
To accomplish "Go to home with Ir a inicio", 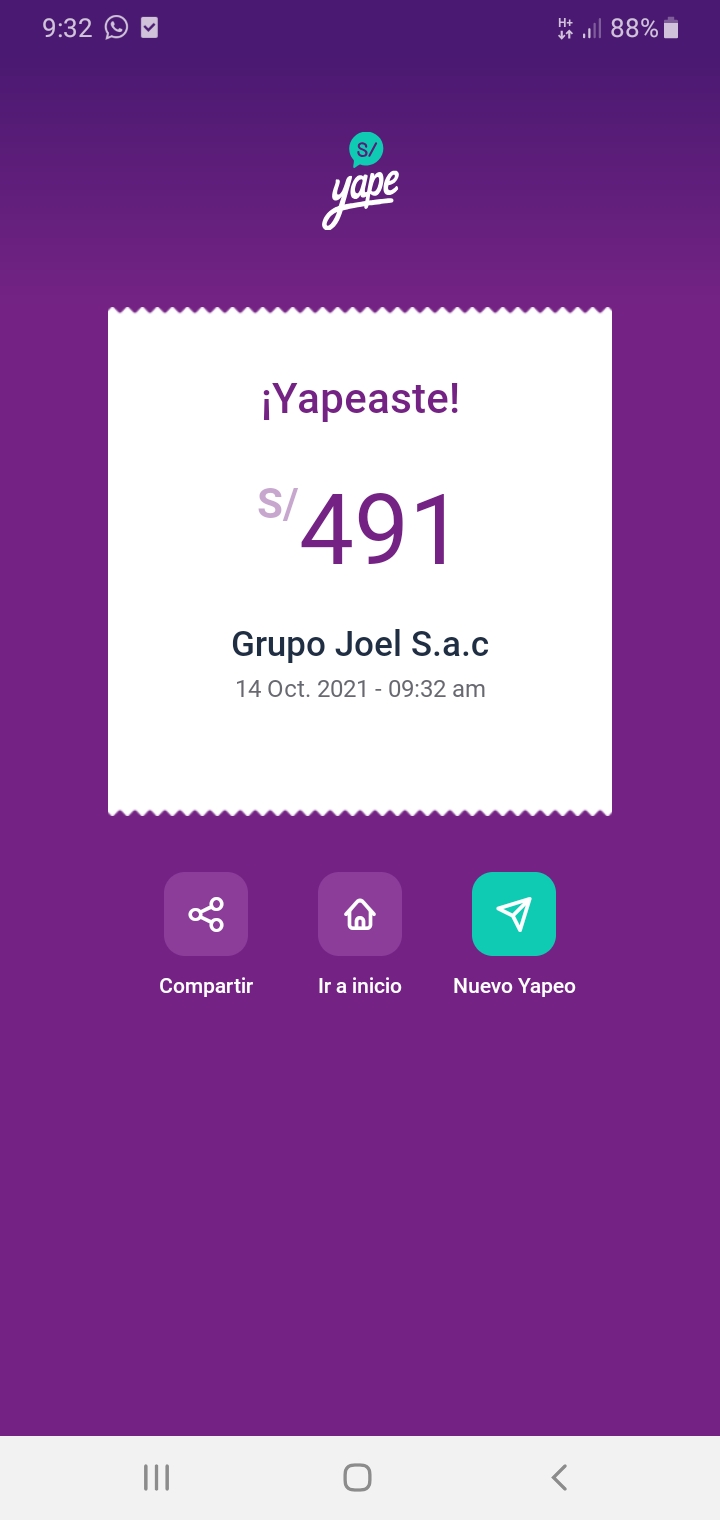I will (x=360, y=914).
